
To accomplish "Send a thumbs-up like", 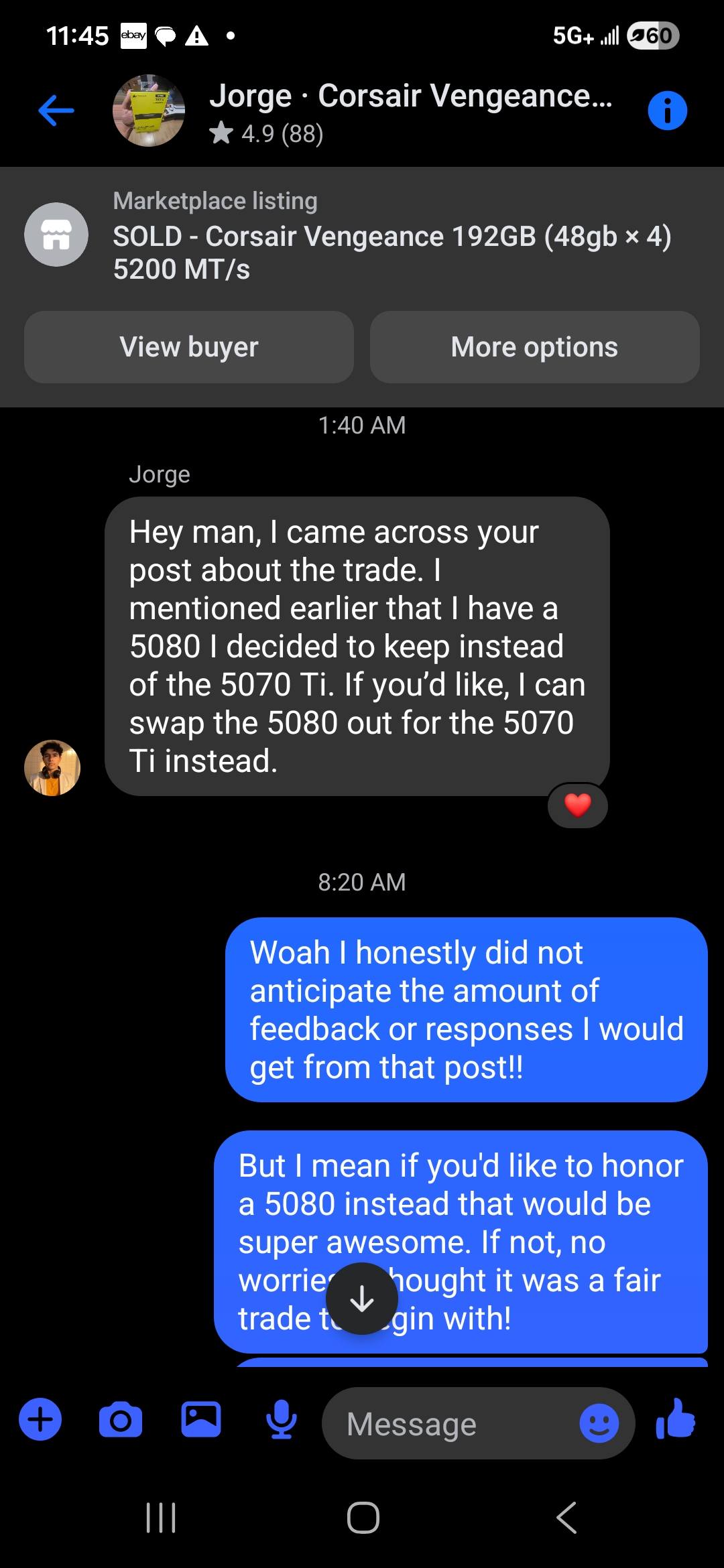I will (x=676, y=1419).
